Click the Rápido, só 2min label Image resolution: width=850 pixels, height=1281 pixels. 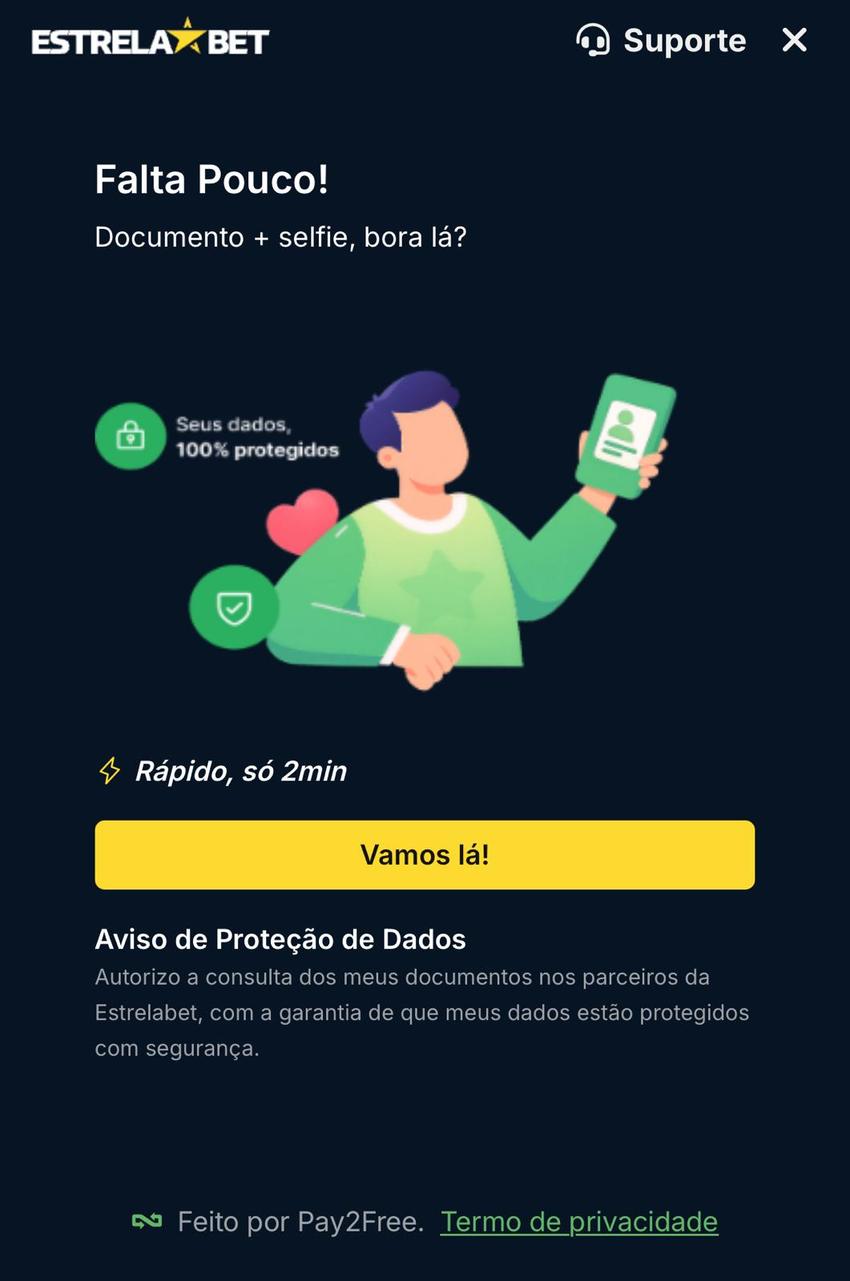click(x=240, y=770)
